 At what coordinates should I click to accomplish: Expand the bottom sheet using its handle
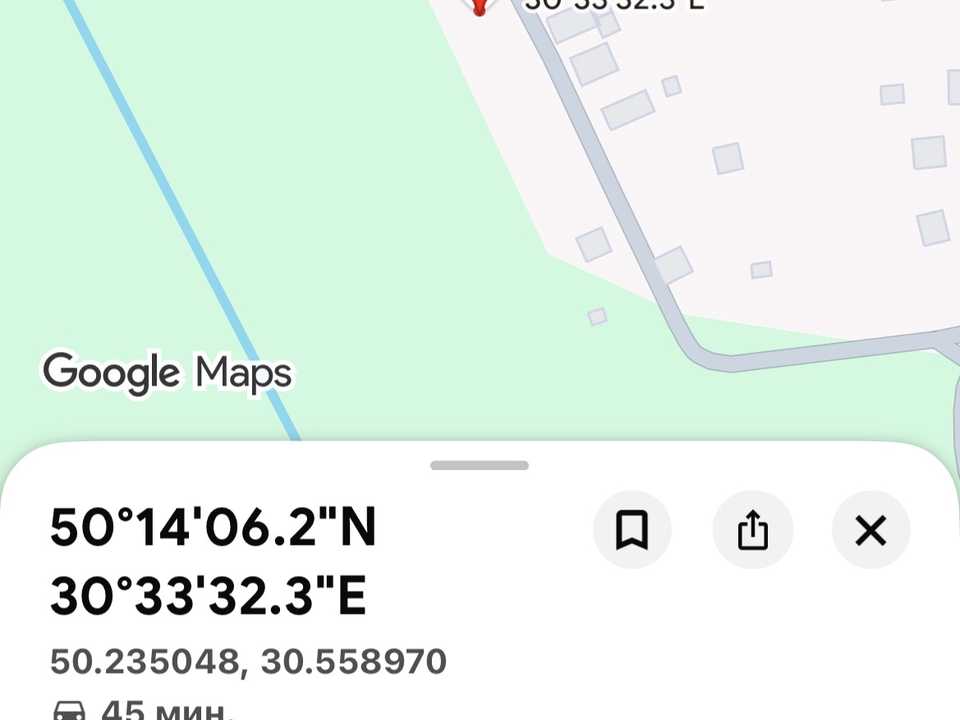click(x=479, y=465)
